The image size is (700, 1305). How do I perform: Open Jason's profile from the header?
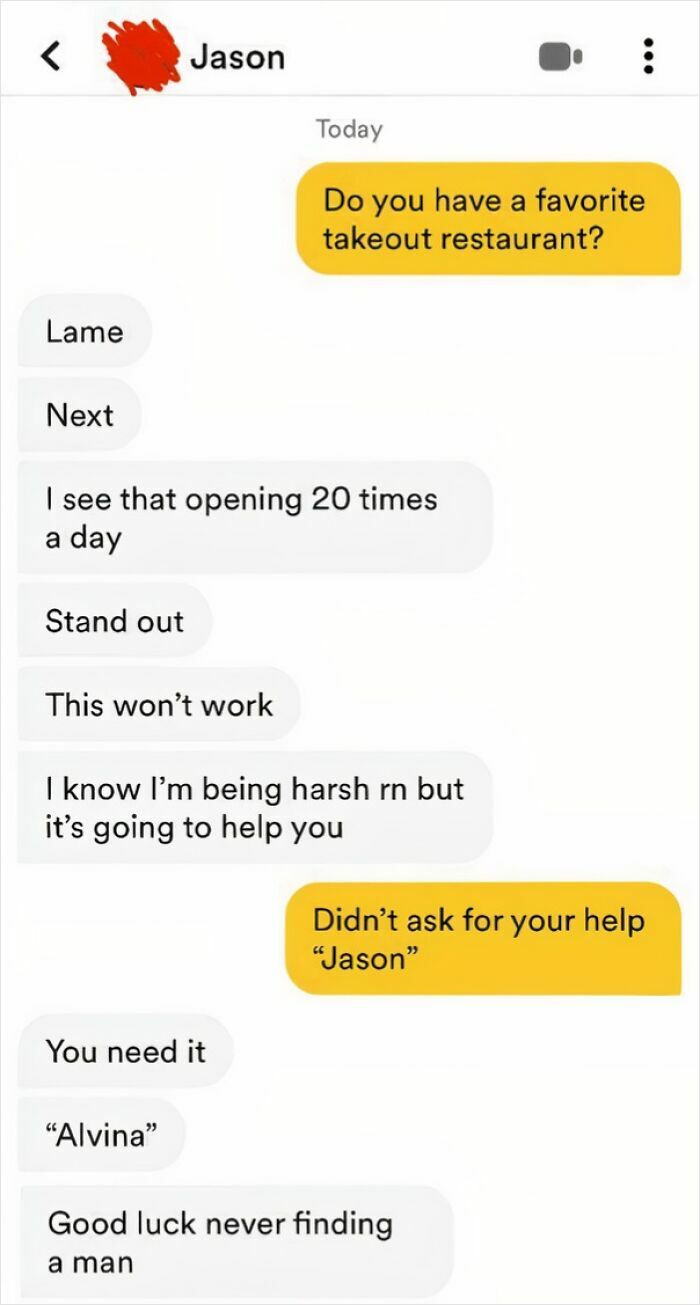[x=237, y=57]
